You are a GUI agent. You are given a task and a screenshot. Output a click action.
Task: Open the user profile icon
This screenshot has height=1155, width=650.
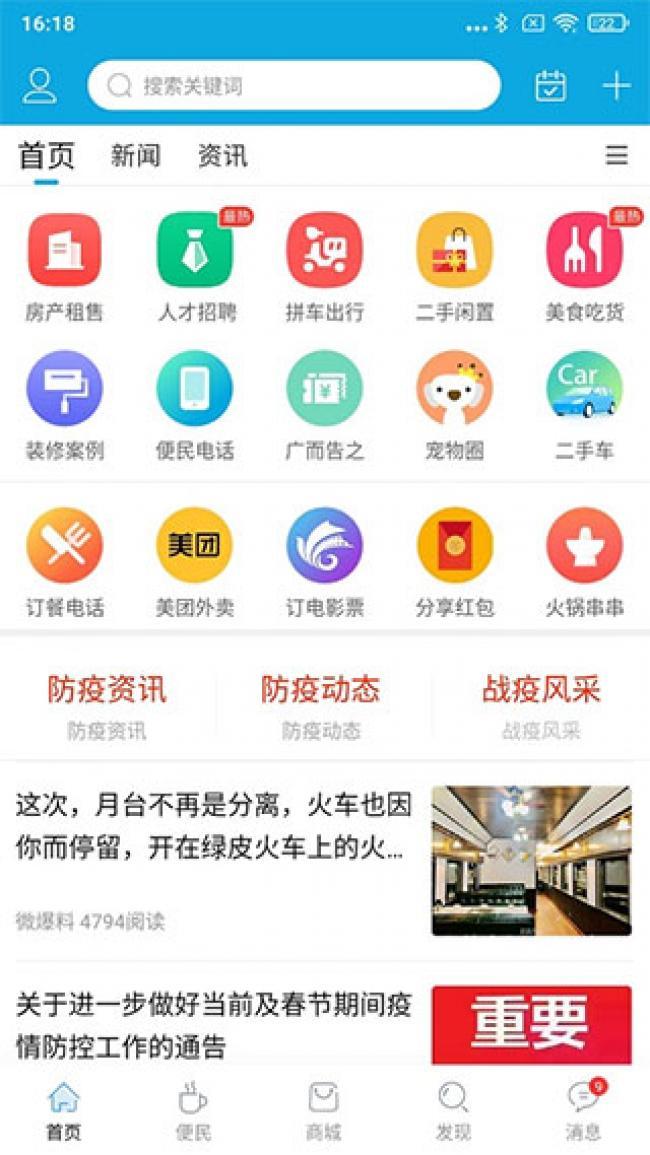40,86
